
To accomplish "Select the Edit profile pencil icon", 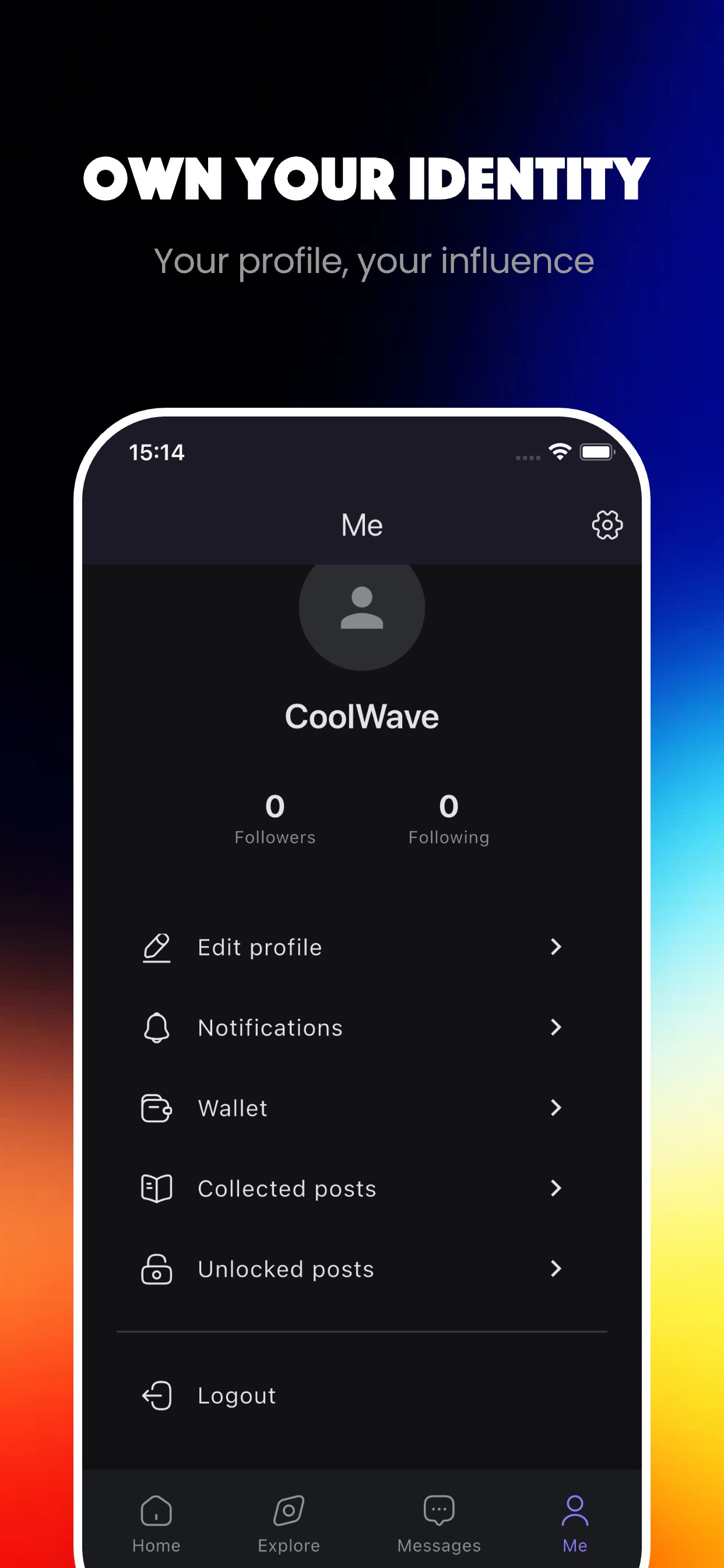I will tap(157, 947).
